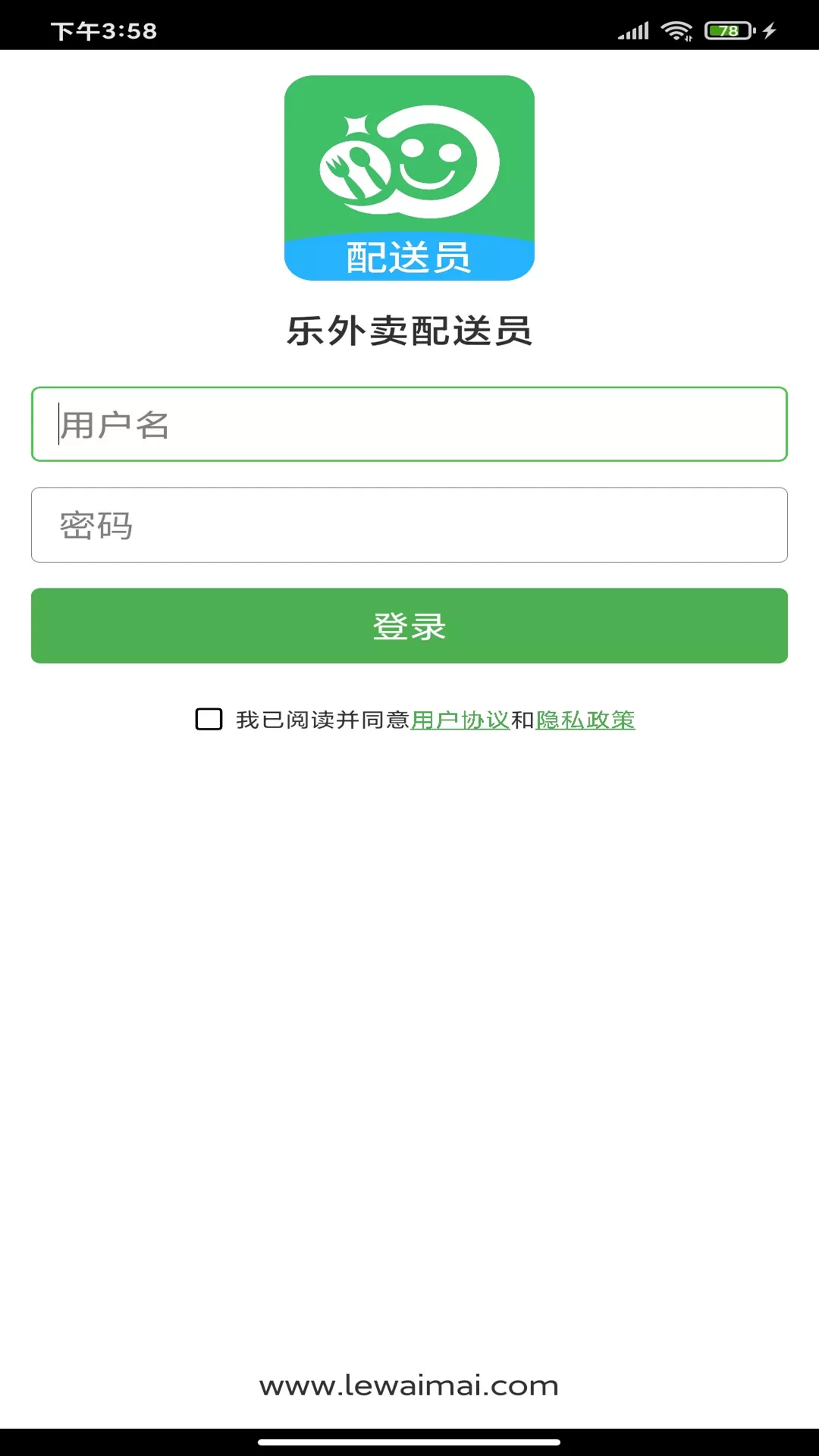Open the 隐私政策 privacy policy link
Viewport: 819px width, 1456px height.
coord(585,720)
